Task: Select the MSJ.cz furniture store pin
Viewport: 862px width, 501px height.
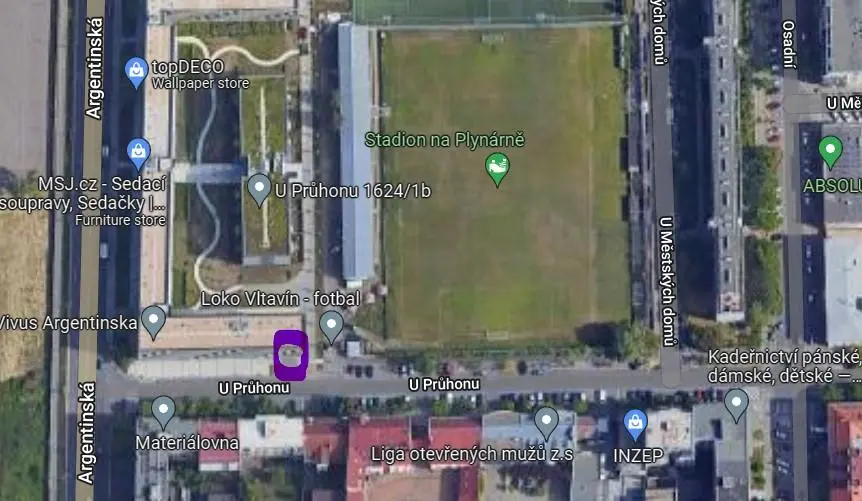Action: [139, 153]
